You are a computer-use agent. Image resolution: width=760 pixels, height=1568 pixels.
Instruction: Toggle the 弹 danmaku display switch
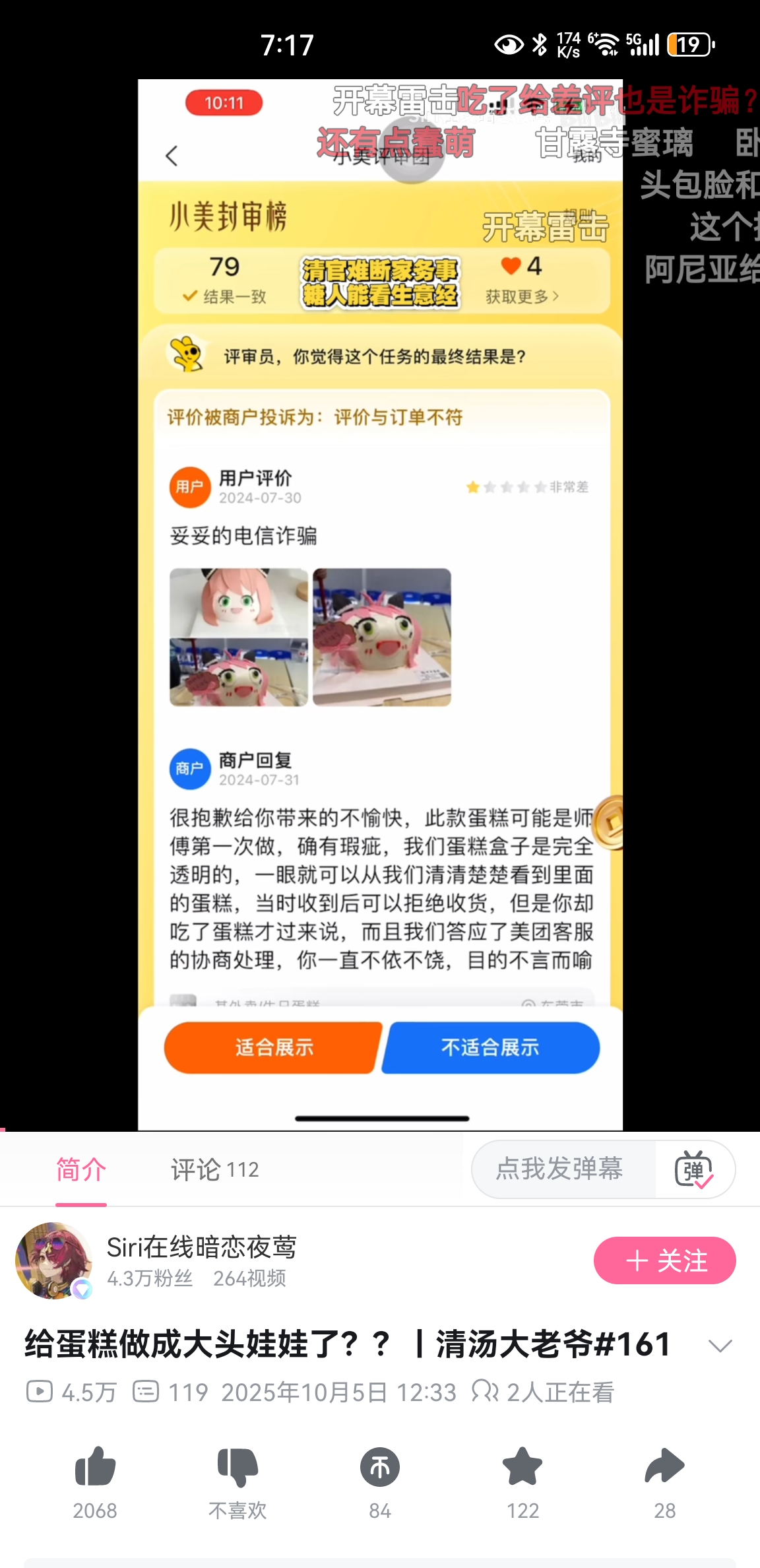[x=693, y=1170]
